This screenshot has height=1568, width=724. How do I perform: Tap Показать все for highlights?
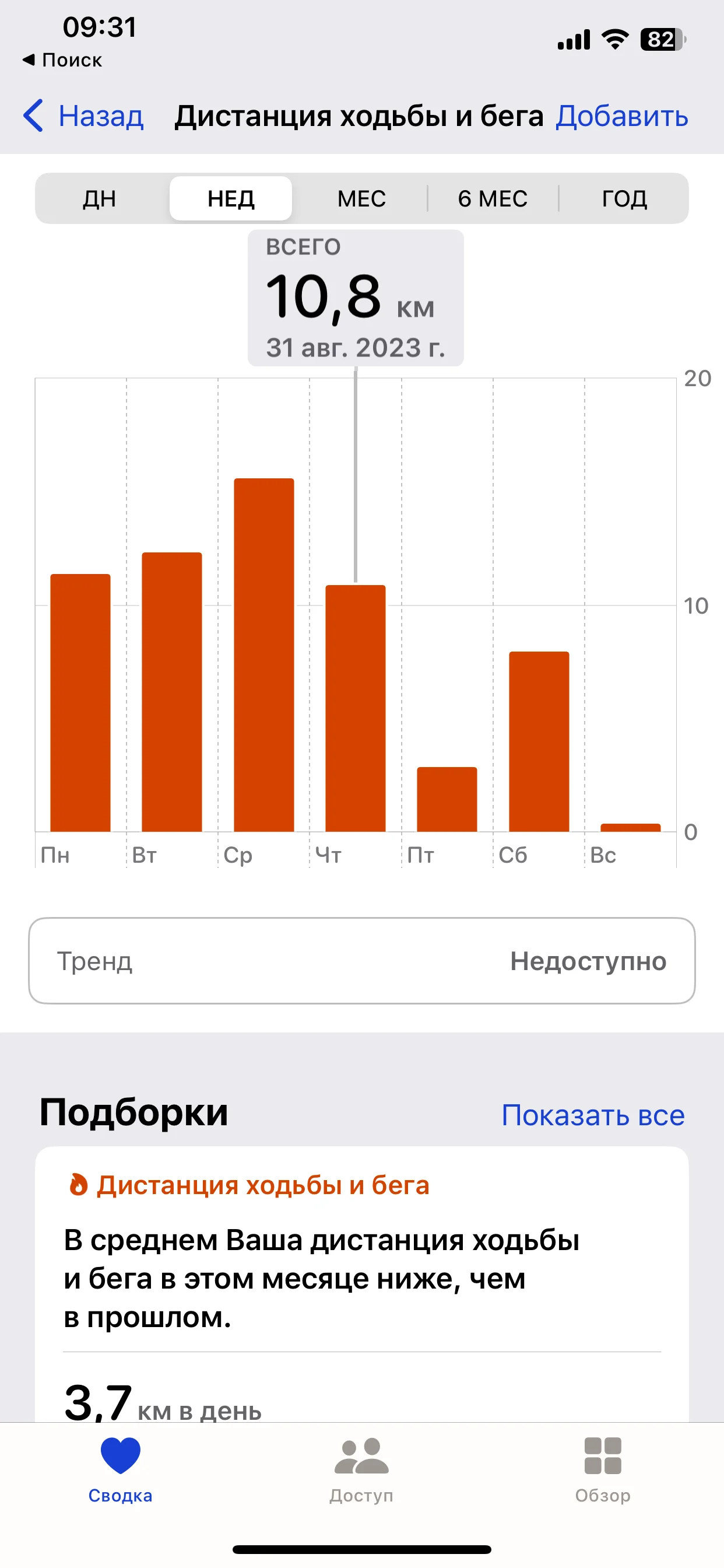pos(593,1115)
